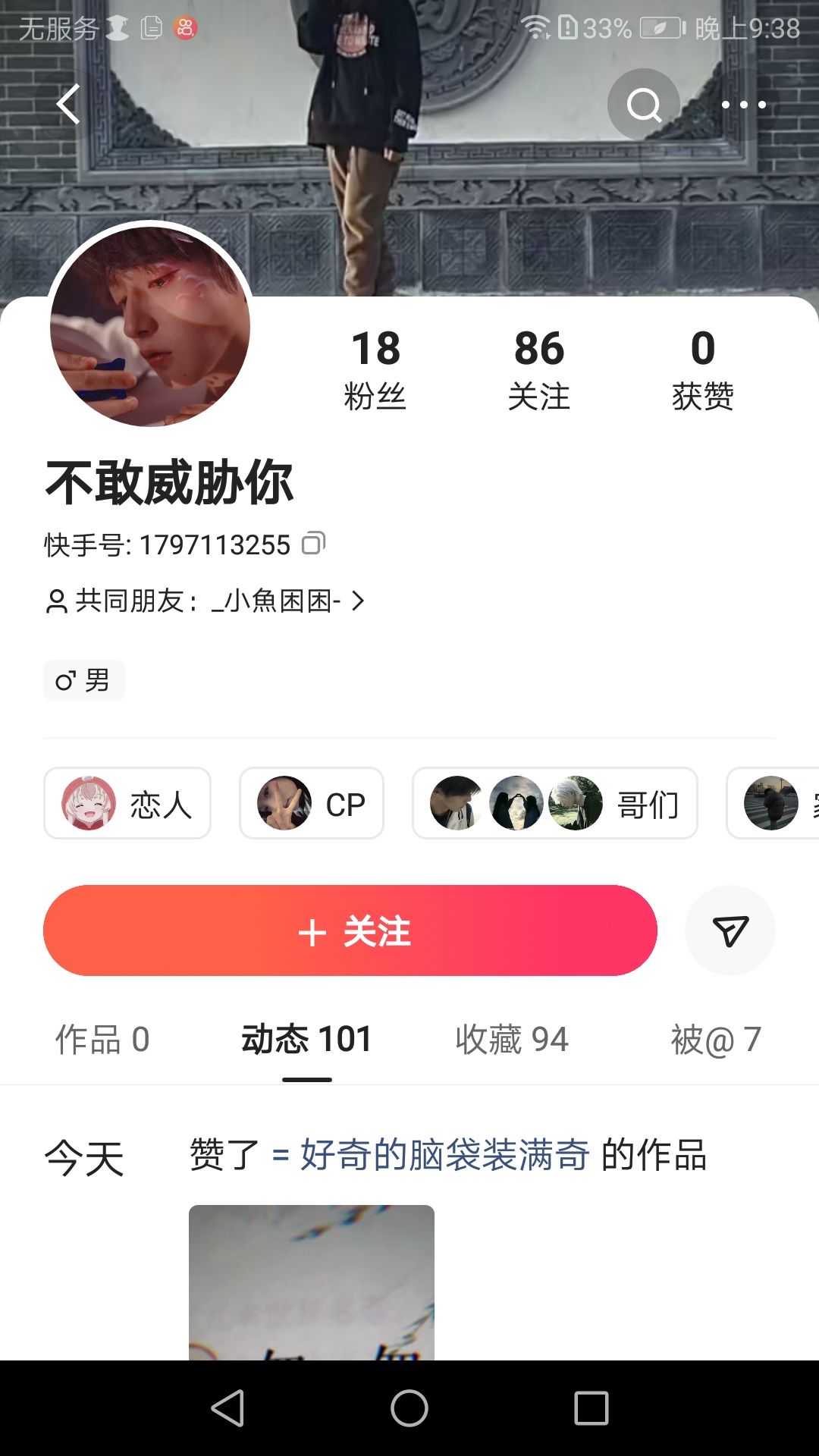Follow this user with 关注 button
Screen dimensions: 819x1456
350,930
